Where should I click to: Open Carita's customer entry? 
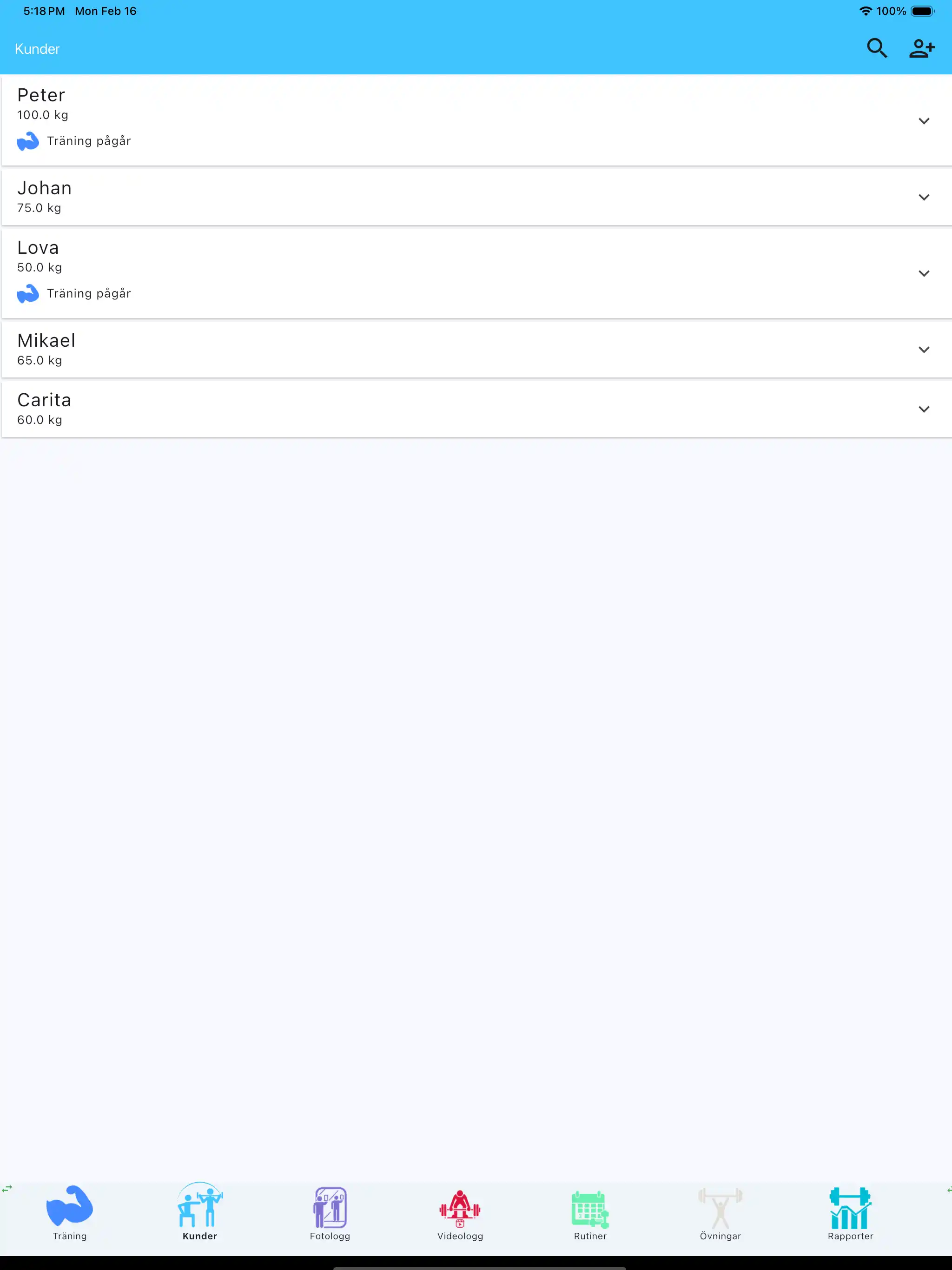44,400
